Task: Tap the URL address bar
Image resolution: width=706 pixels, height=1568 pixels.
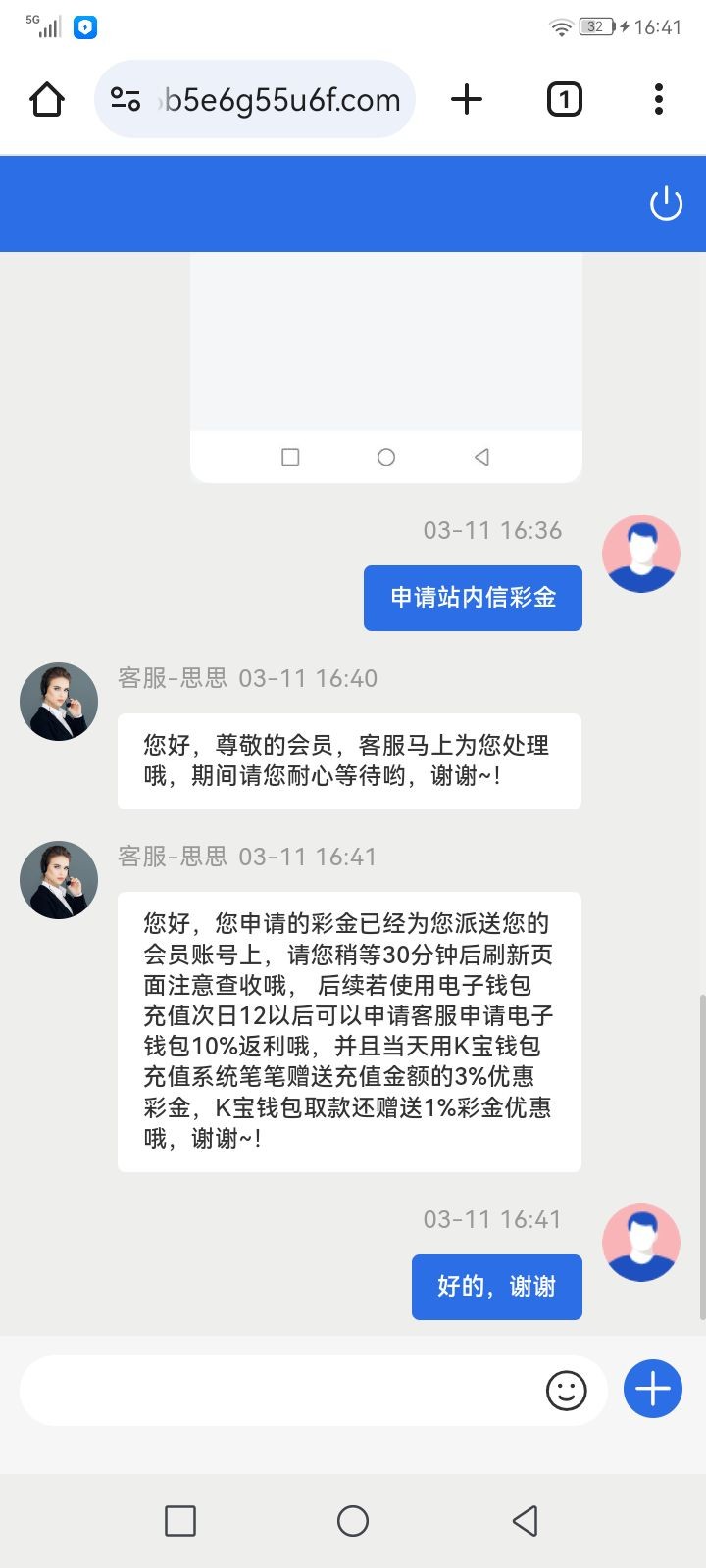Action: point(281,99)
